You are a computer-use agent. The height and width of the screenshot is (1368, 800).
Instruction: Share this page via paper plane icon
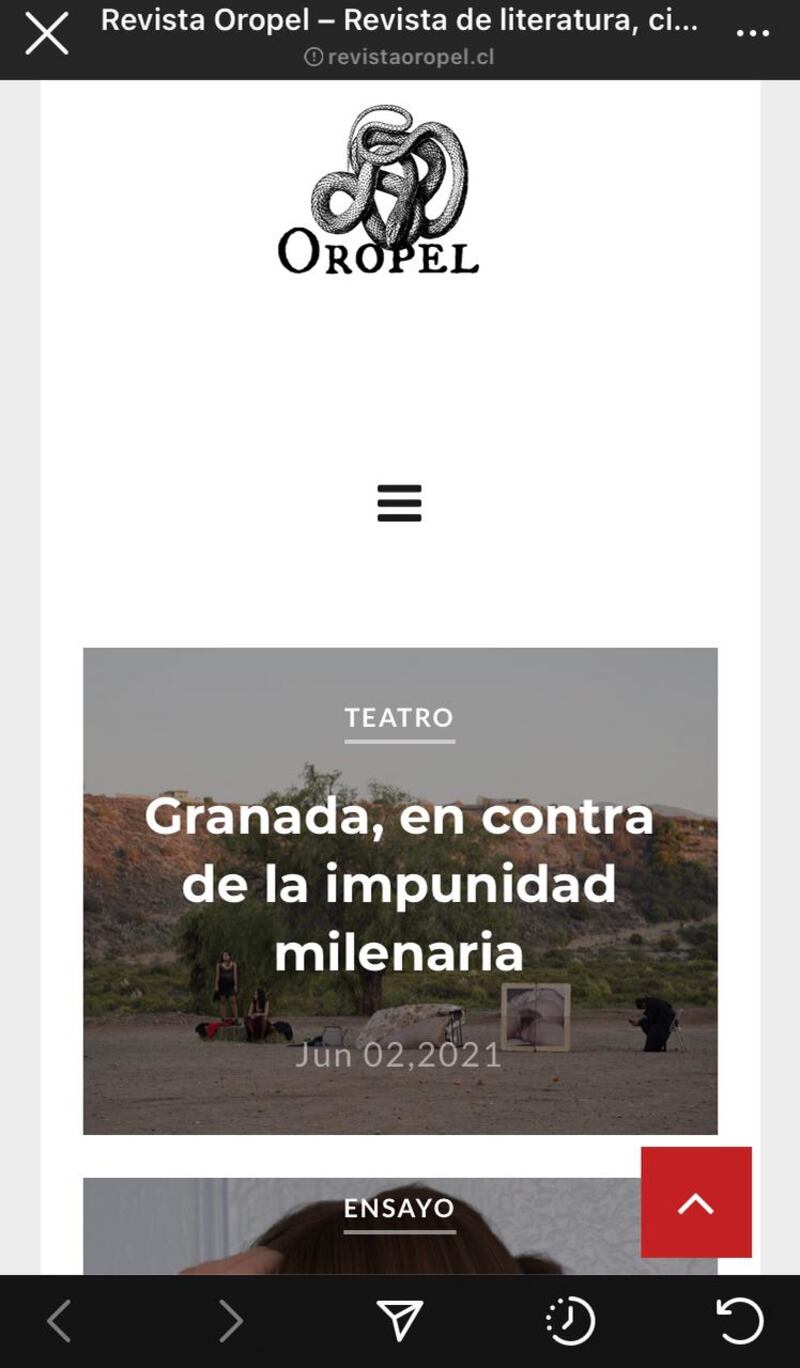pyautogui.click(x=400, y=1322)
